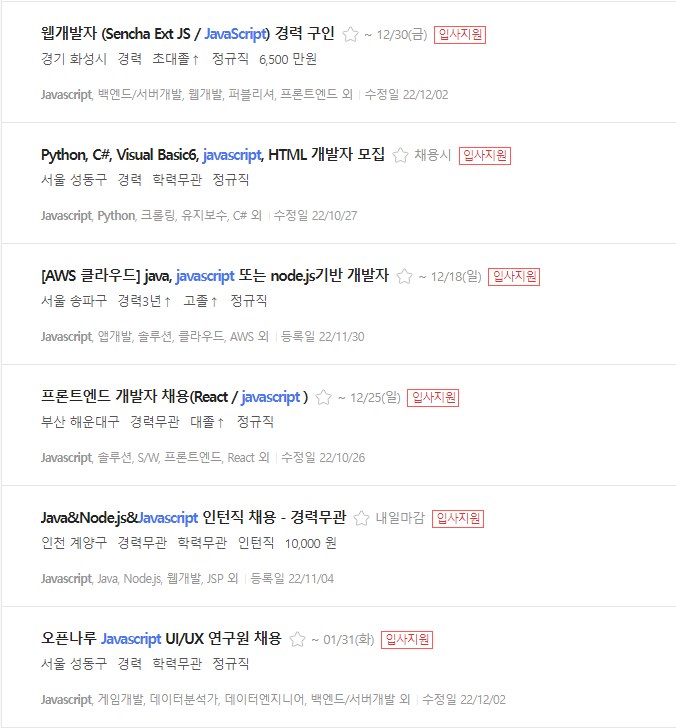Open the Java&Node.js 인턴직 채용 posting
The height and width of the screenshot is (728, 676).
(193, 518)
